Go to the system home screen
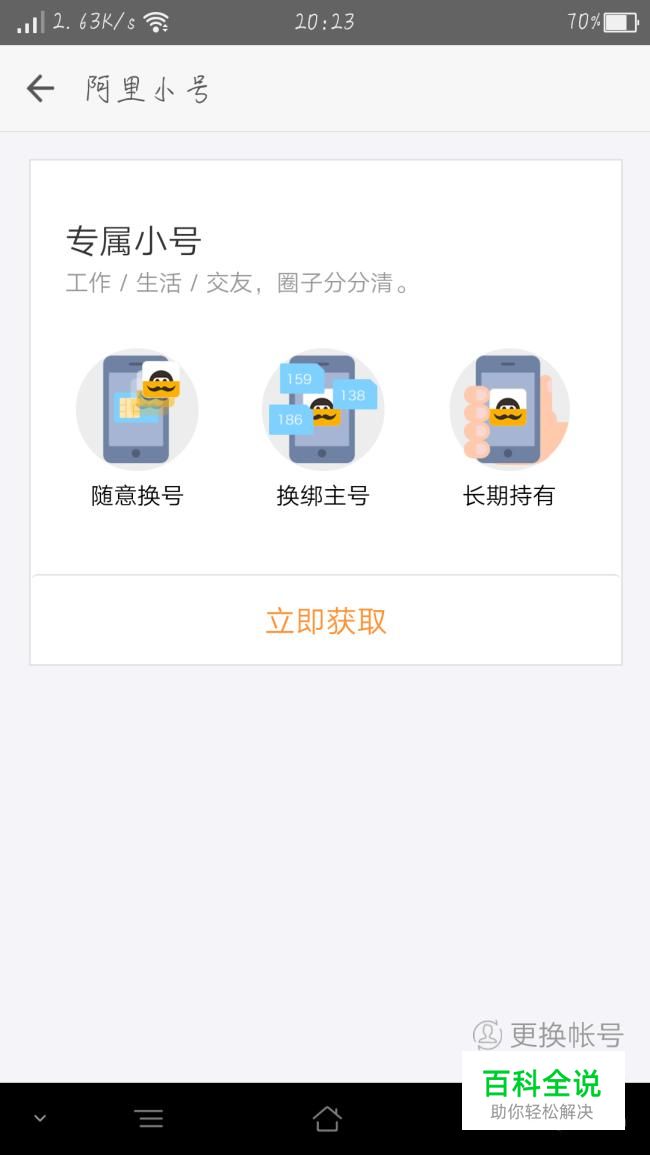 327,1119
